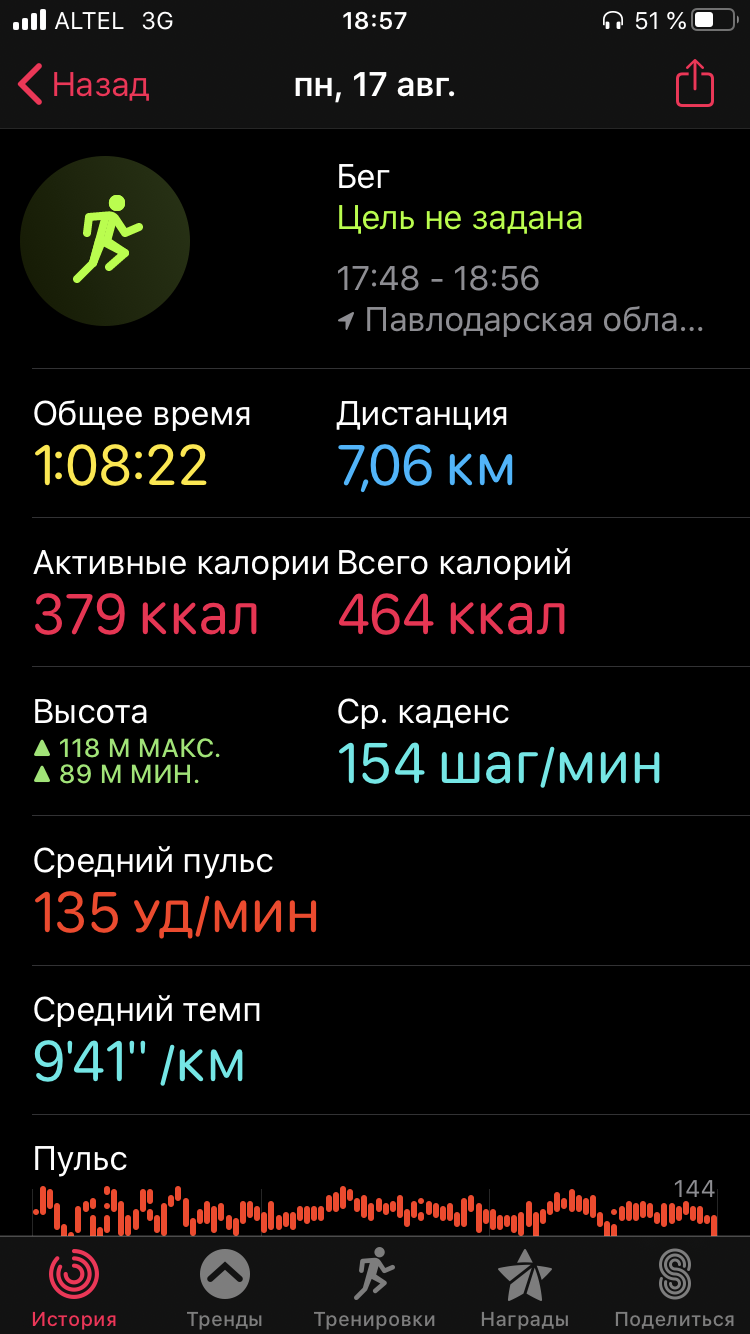The height and width of the screenshot is (1334, 750).
Task: Go back with the Назад button
Action: [84, 85]
